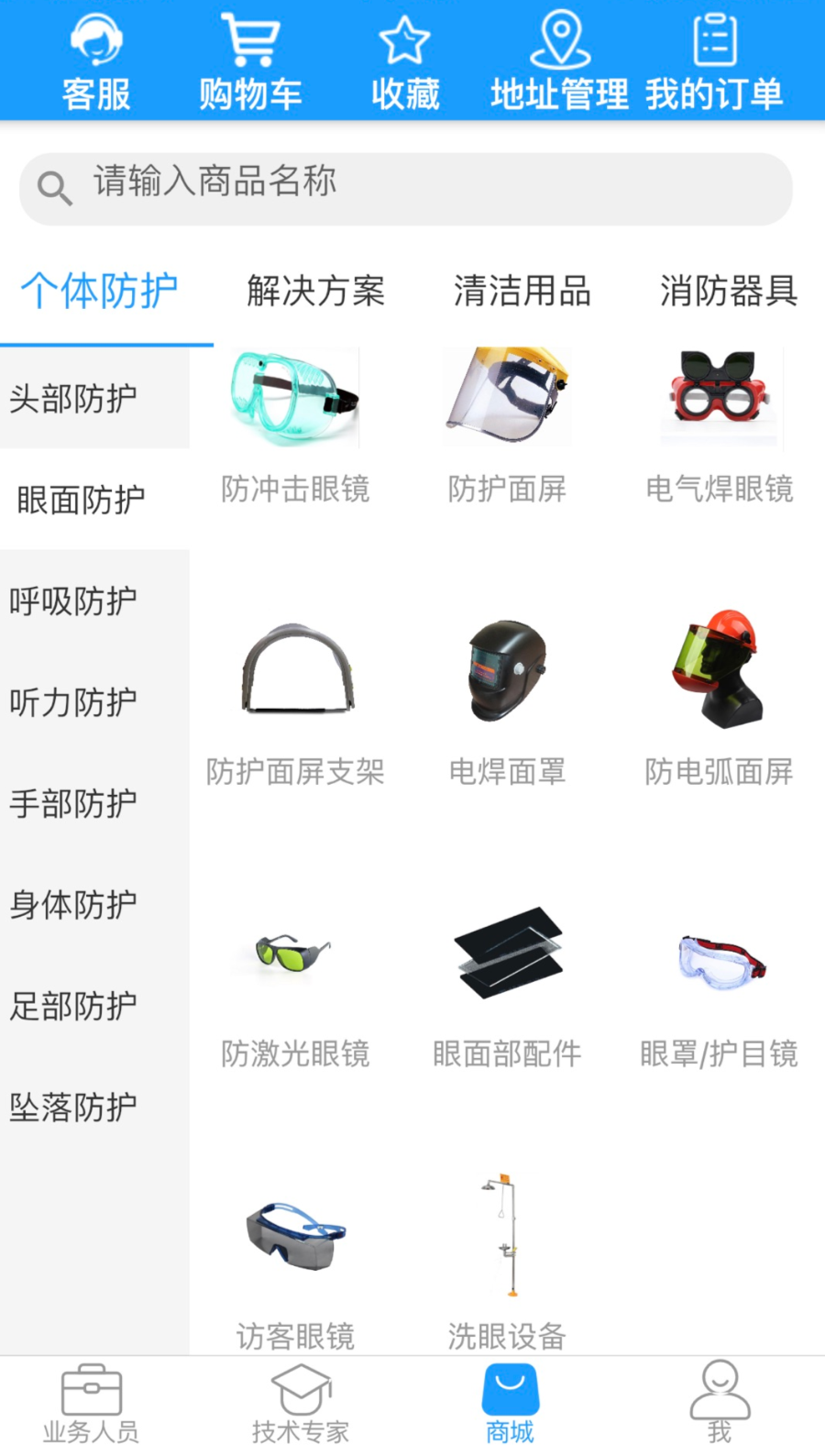Switch to the 业务人员 bottom tab
Viewport: 825px width, 1456px height.
point(91,1405)
